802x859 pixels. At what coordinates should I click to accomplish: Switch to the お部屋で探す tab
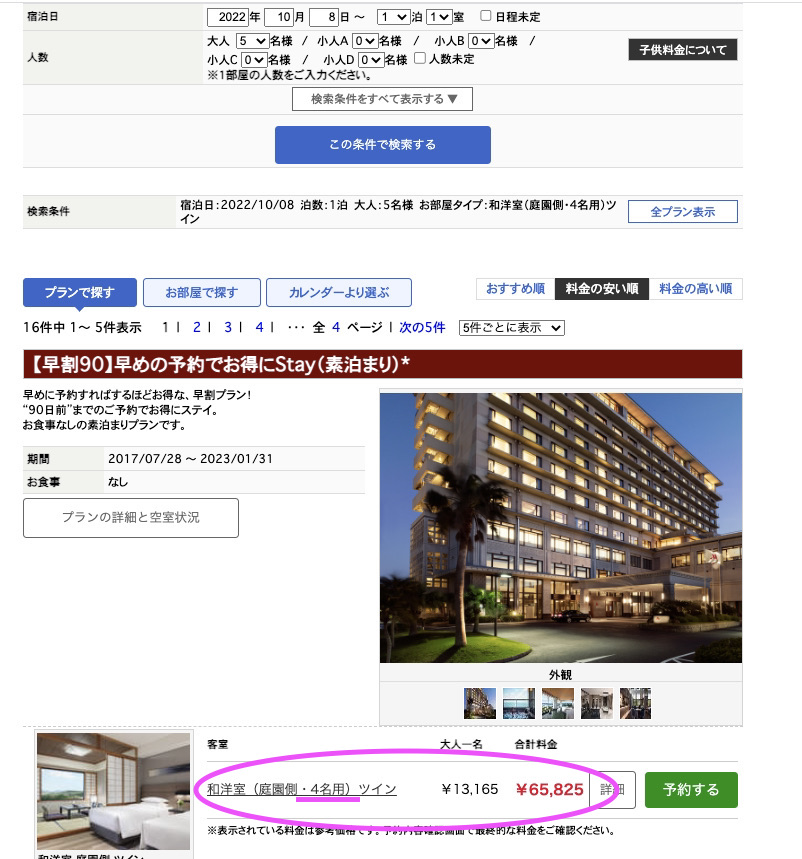(201, 293)
